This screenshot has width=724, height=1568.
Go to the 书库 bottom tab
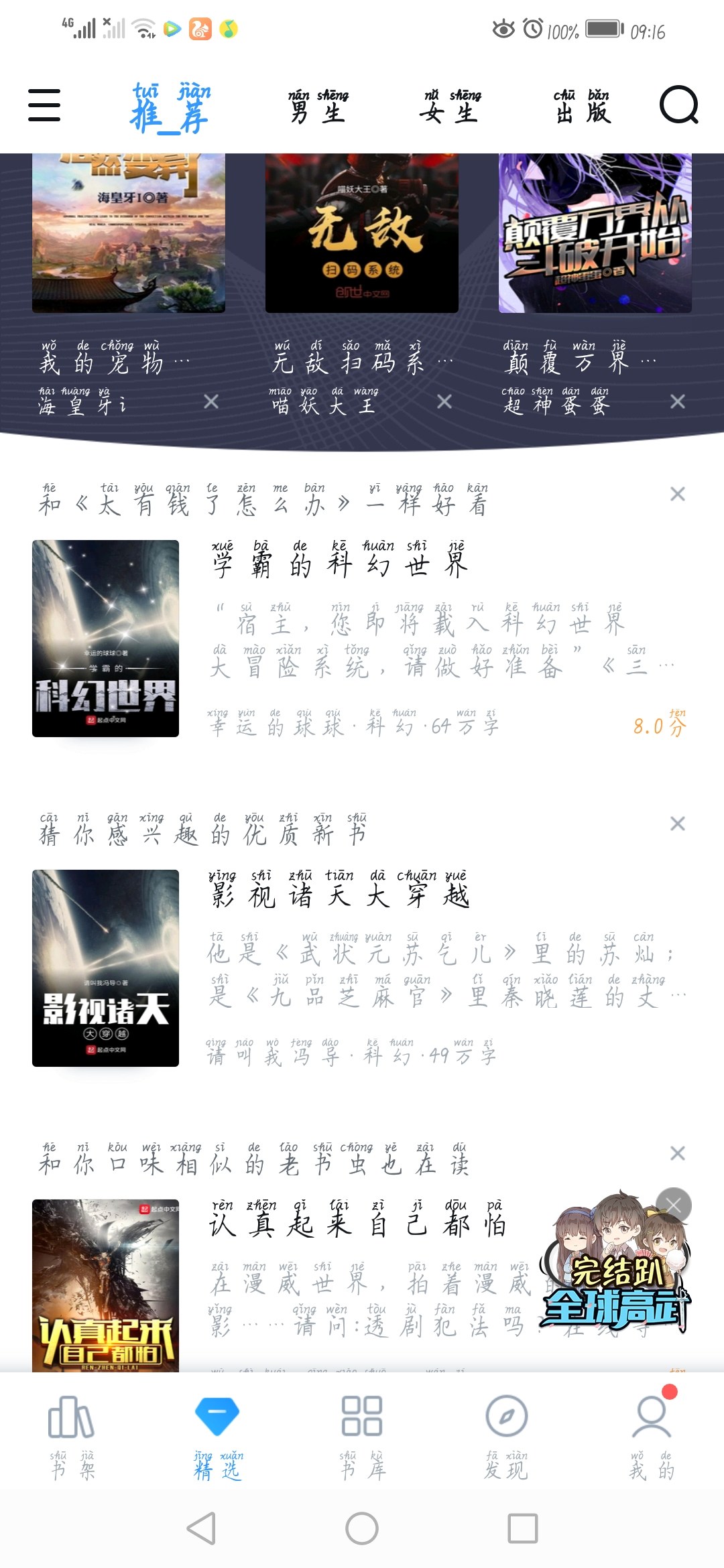[362, 1437]
